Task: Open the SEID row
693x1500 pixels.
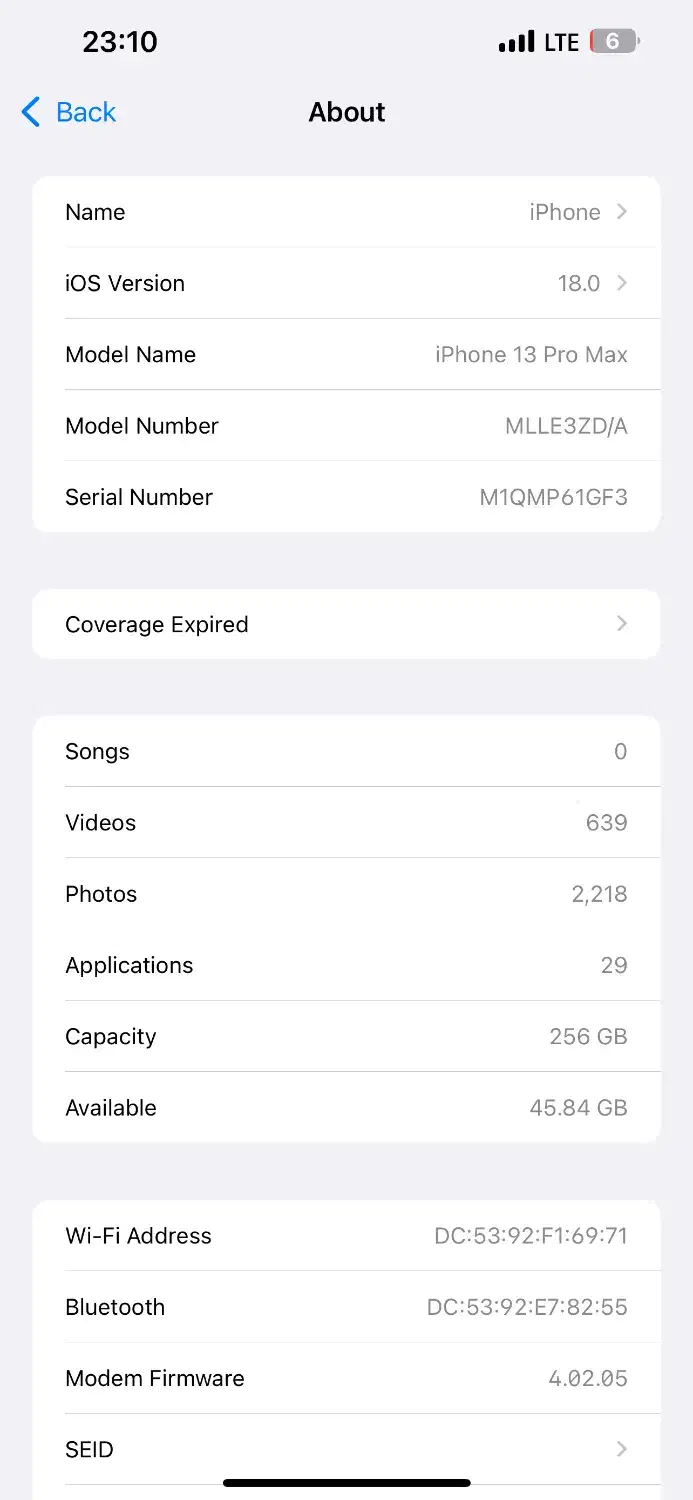Action: coord(346,1449)
